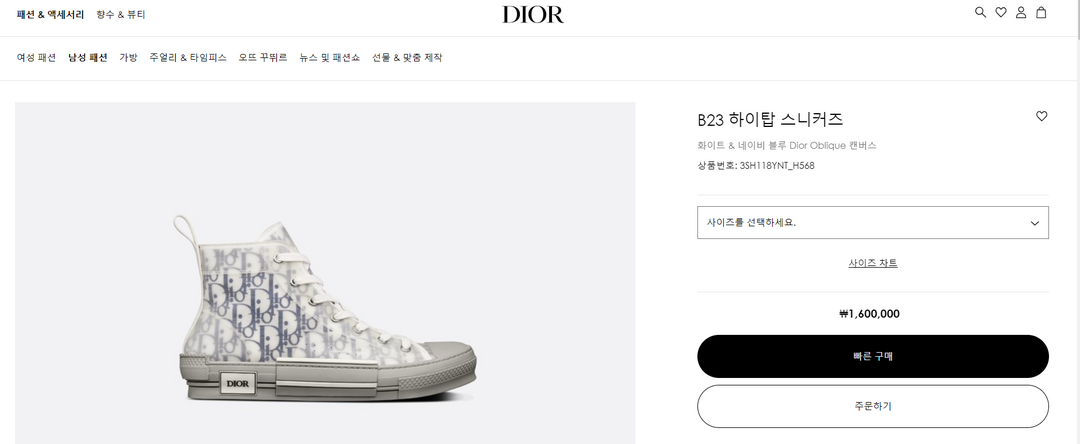1080x444 pixels.
Task: Tap the 주문하기 button
Action: coord(872,406)
